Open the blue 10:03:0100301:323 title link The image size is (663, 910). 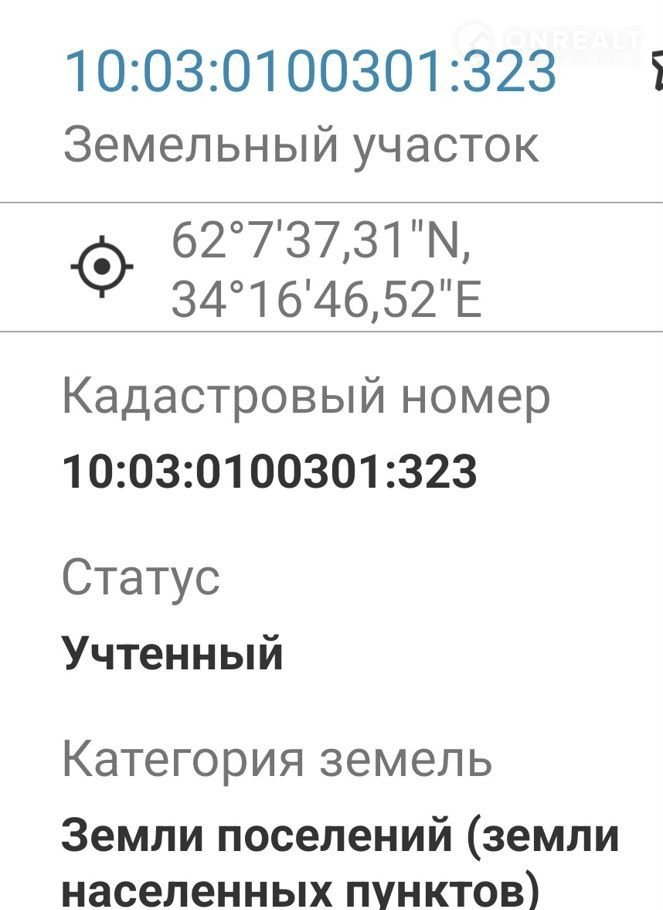tap(310, 70)
